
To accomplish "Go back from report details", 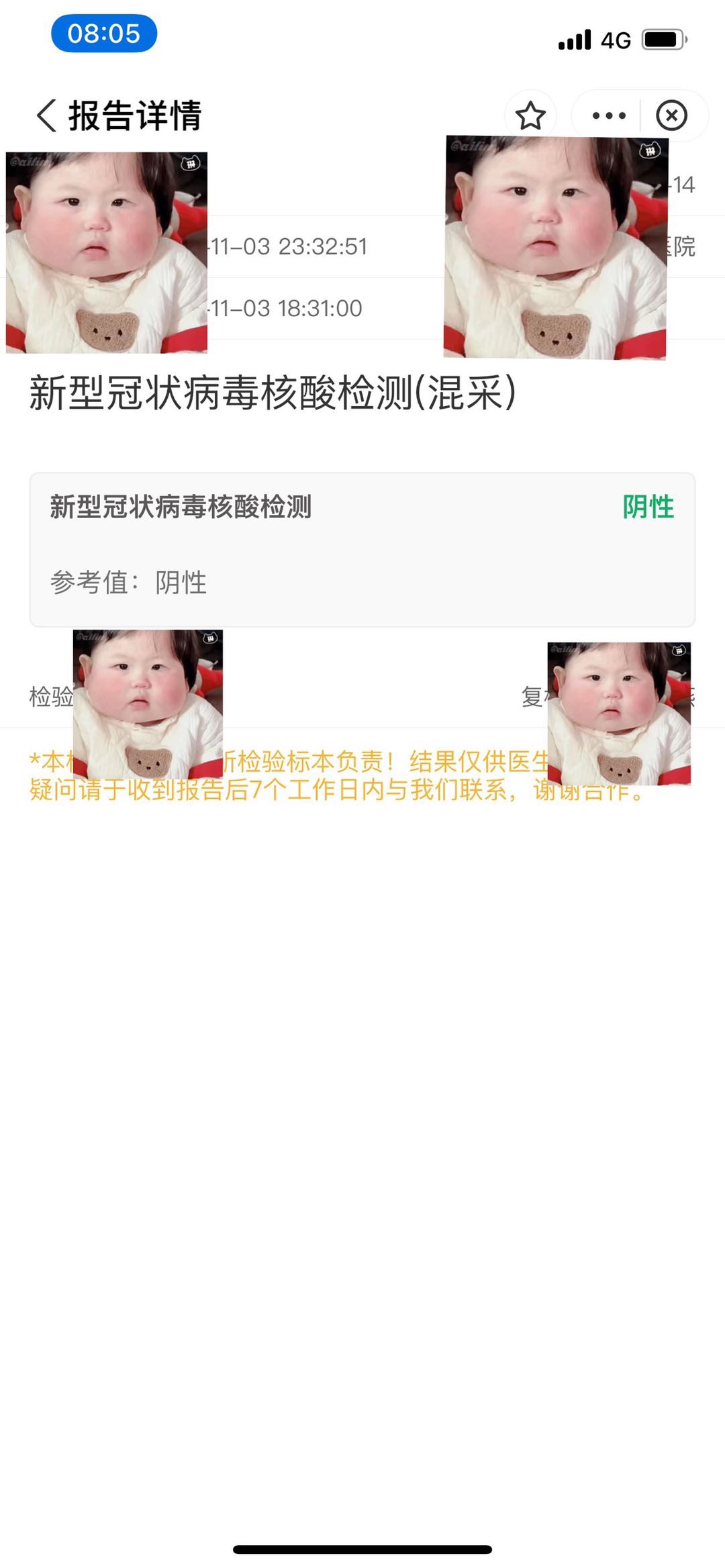I will [x=47, y=115].
